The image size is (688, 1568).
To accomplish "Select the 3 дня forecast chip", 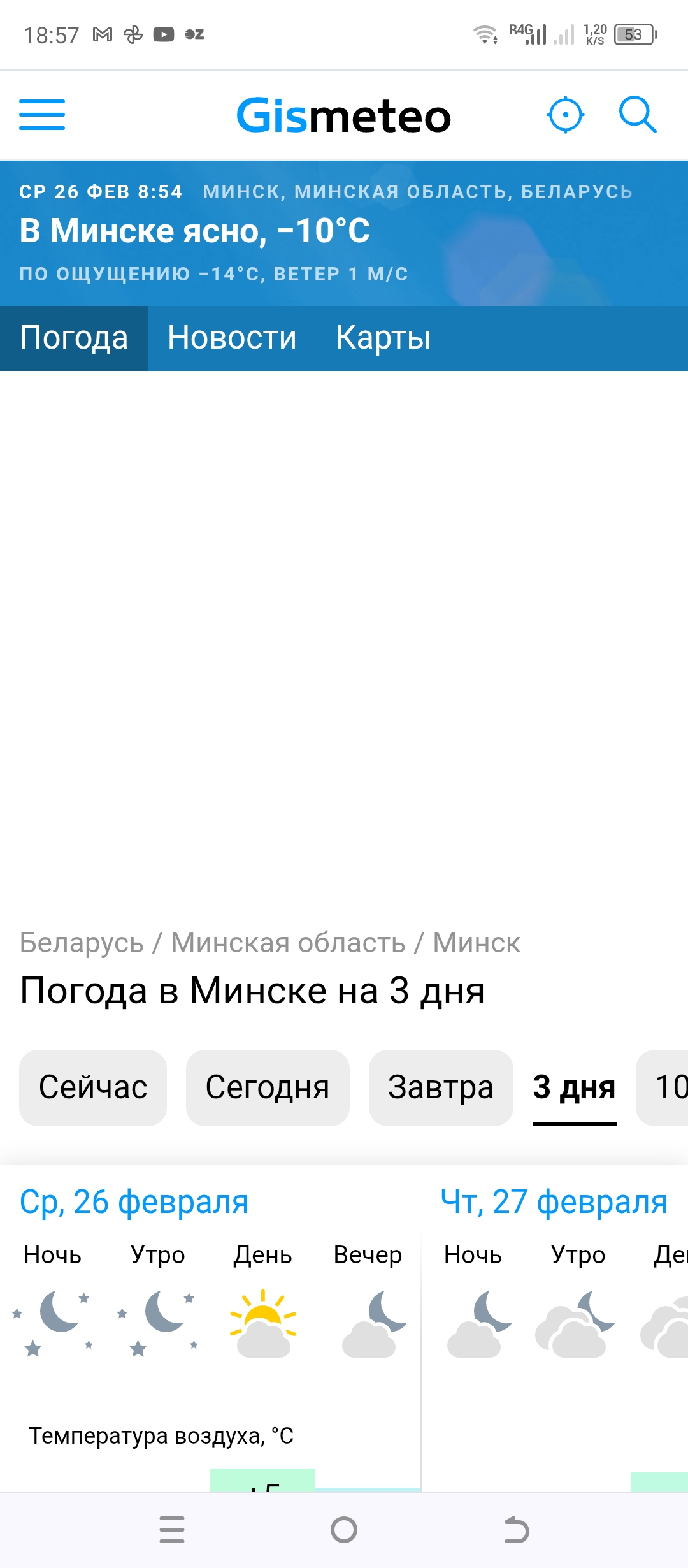I will [574, 1087].
